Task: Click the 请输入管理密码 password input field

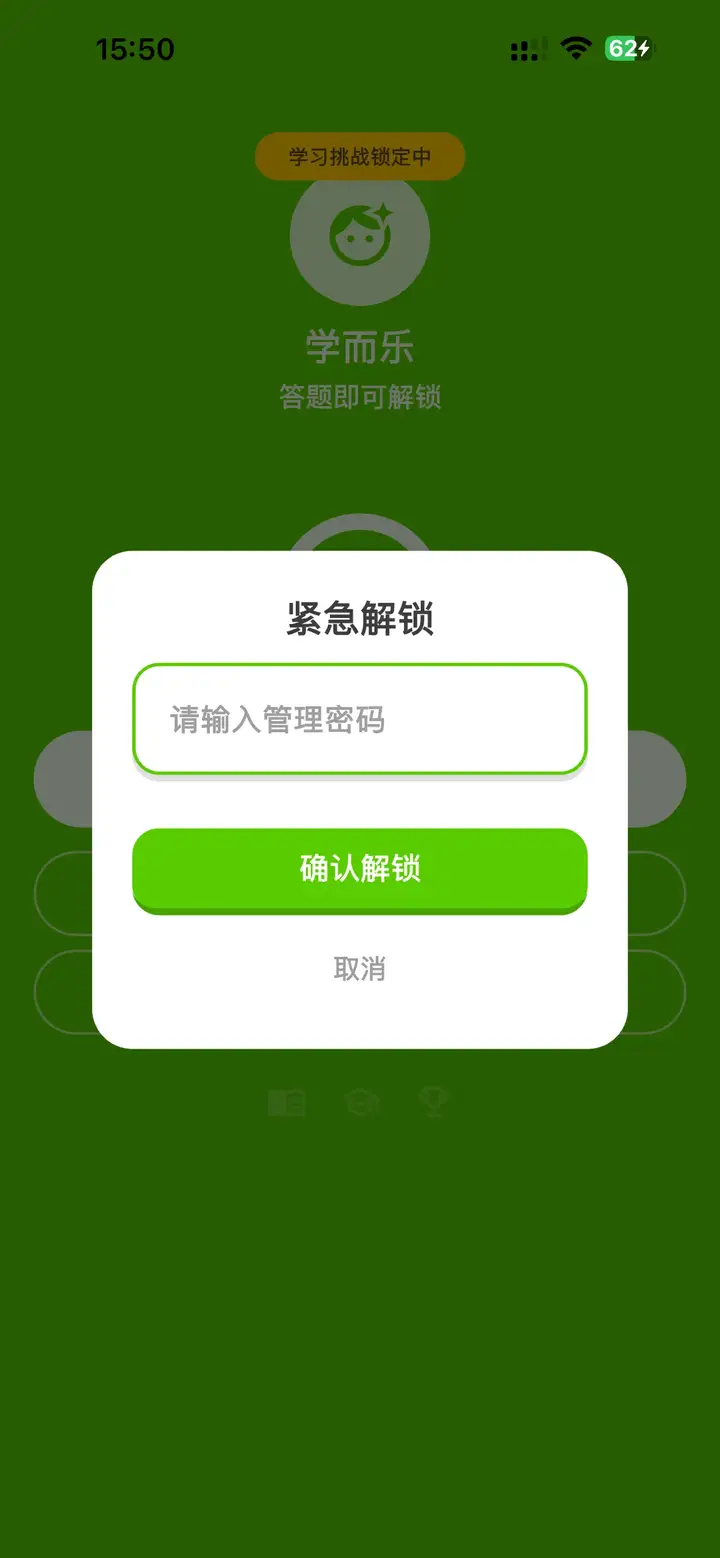Action: 360,719
